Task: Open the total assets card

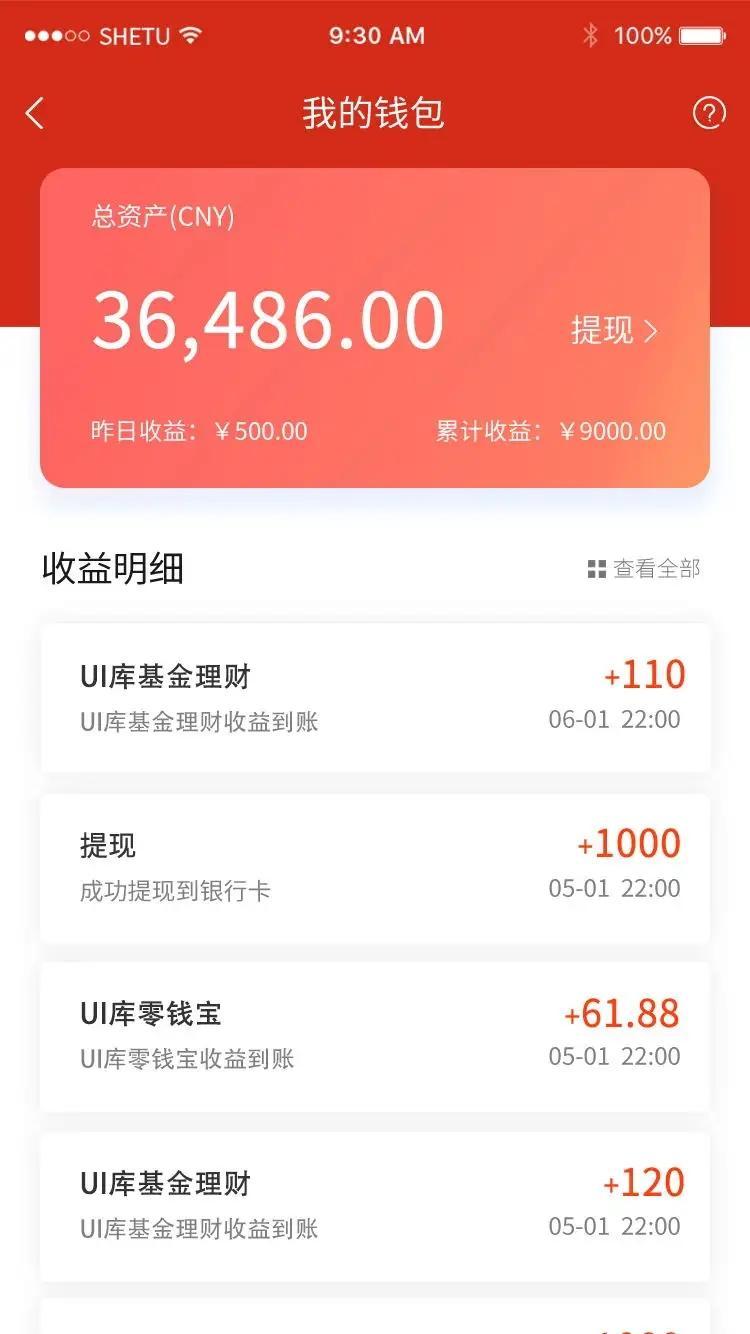Action: point(375,328)
